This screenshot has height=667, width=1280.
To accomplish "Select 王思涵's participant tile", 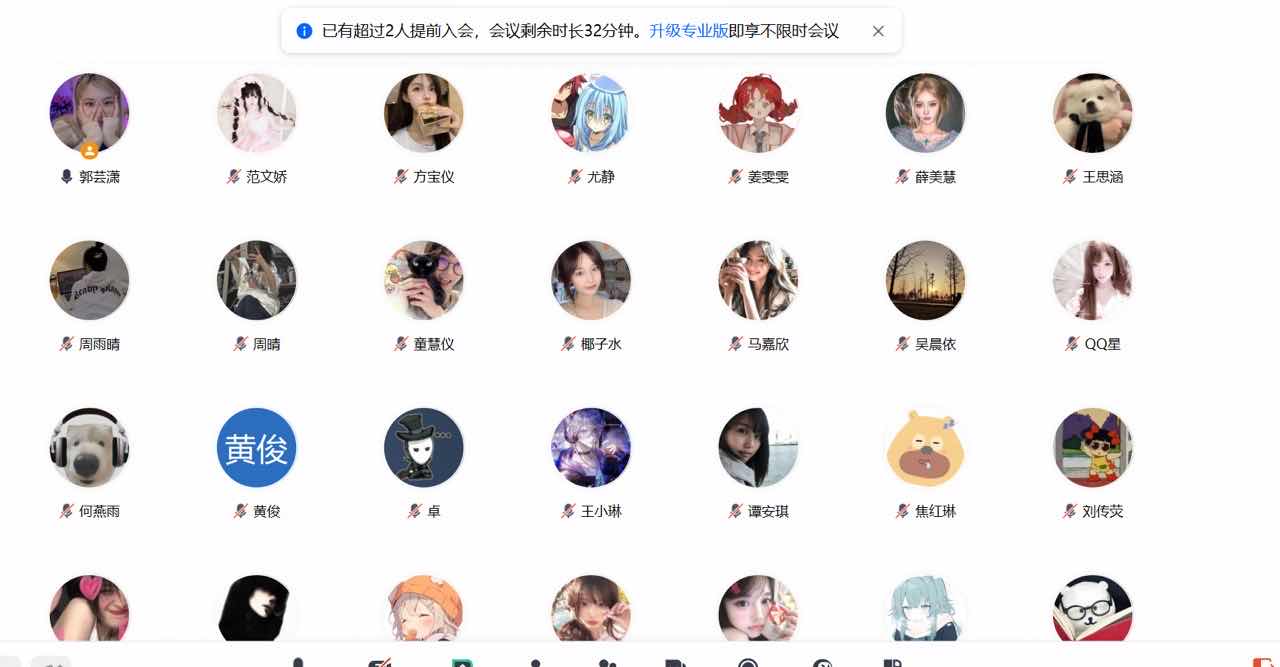I will point(1092,113).
